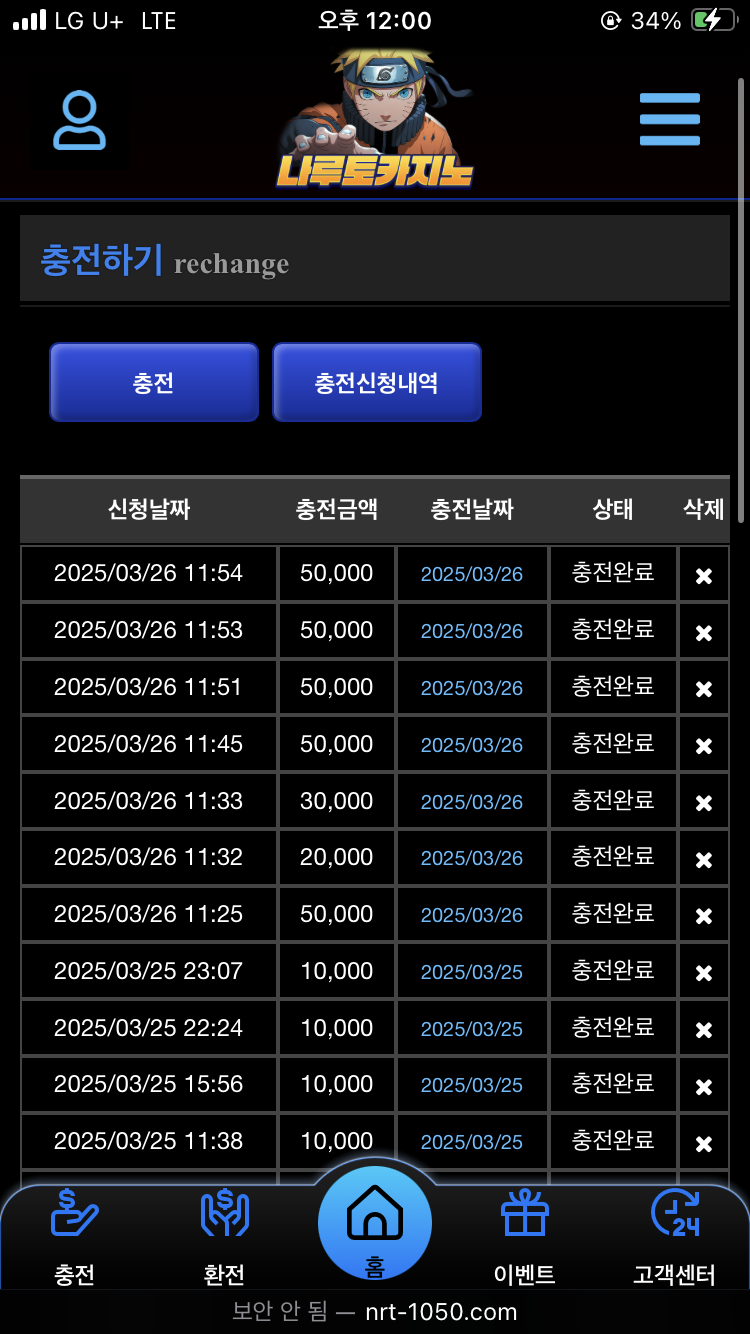Delete the 2025/03/26 11:32 record

[x=704, y=859]
